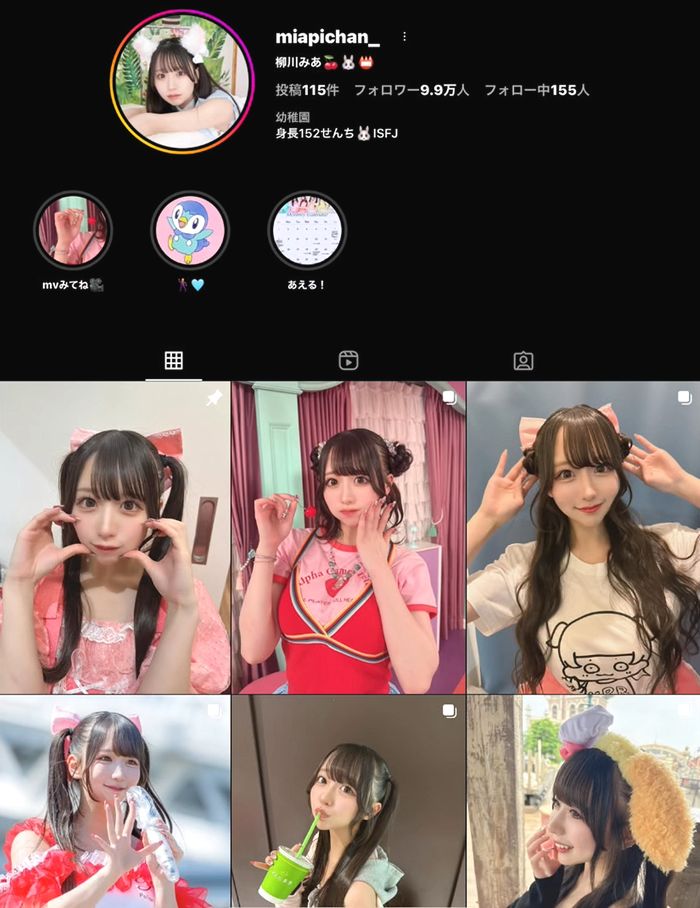Open the blue penguin story highlight
The image size is (700, 908).
190,231
